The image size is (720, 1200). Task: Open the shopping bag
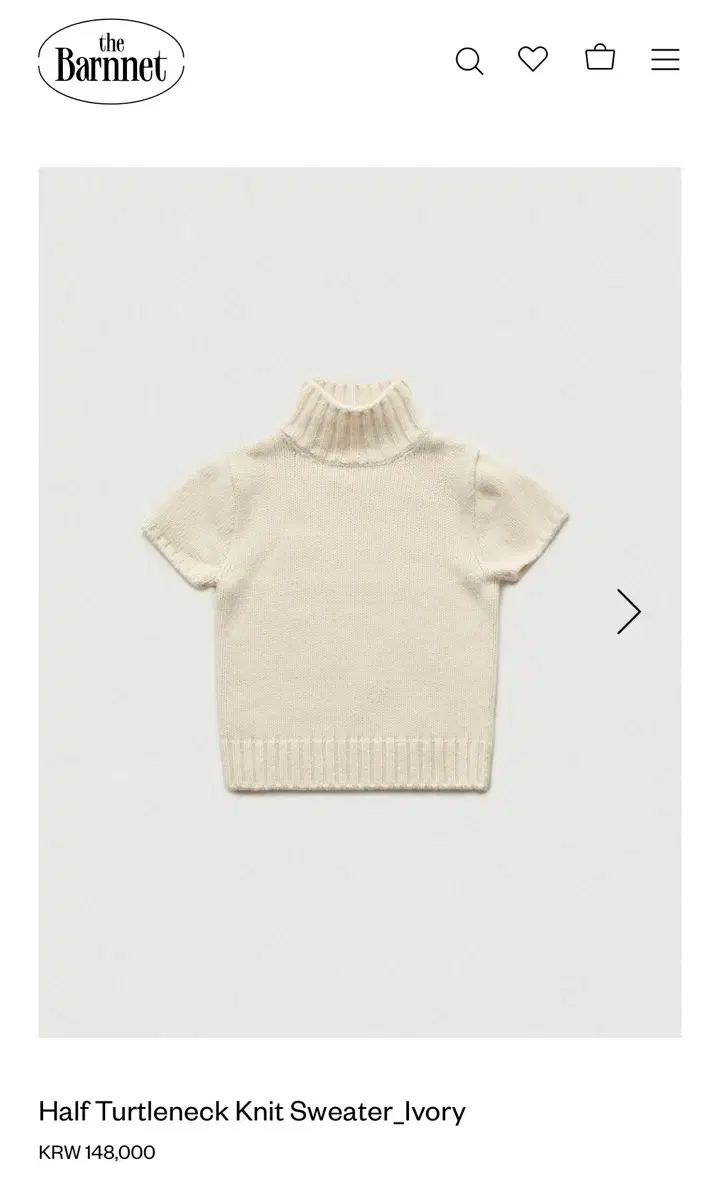600,57
